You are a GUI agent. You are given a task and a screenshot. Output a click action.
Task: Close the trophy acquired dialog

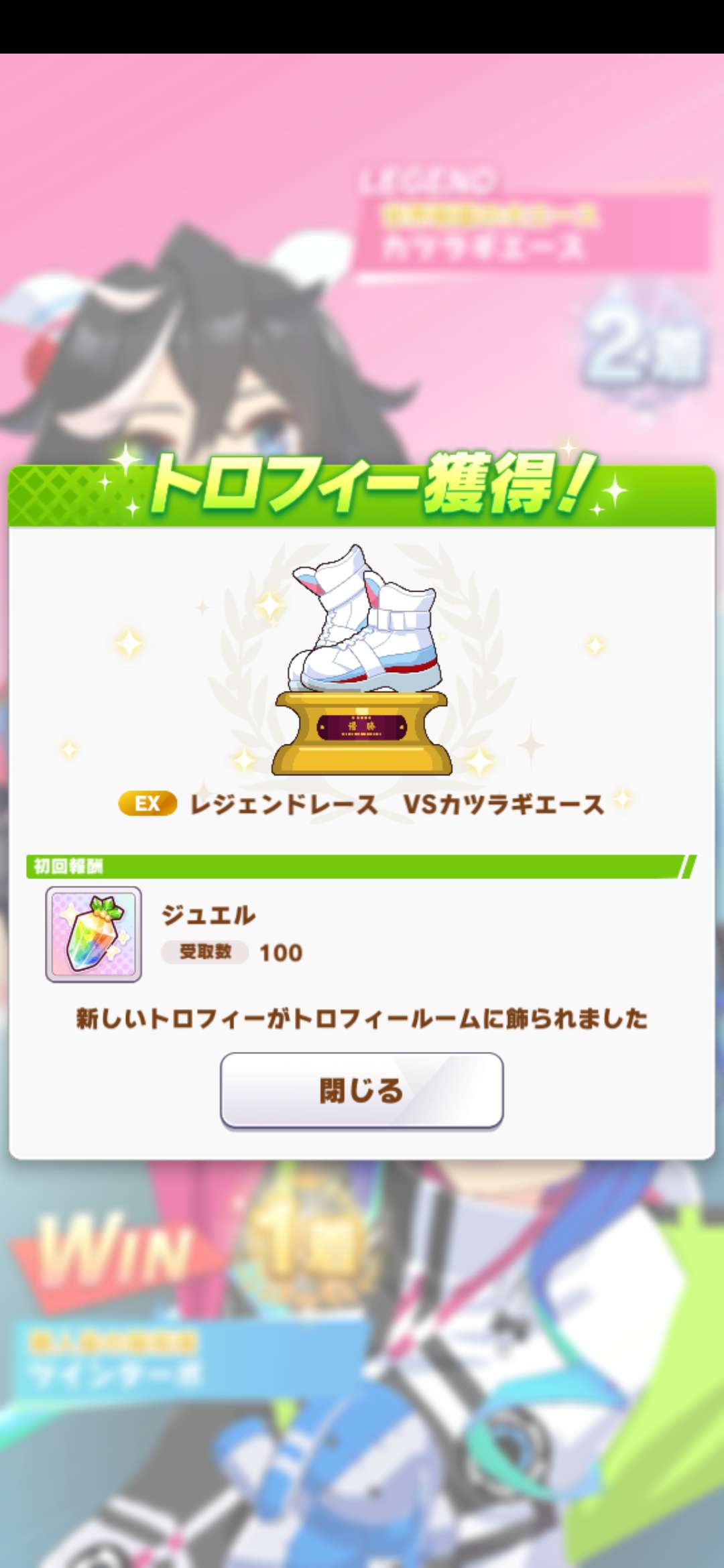tap(361, 1090)
